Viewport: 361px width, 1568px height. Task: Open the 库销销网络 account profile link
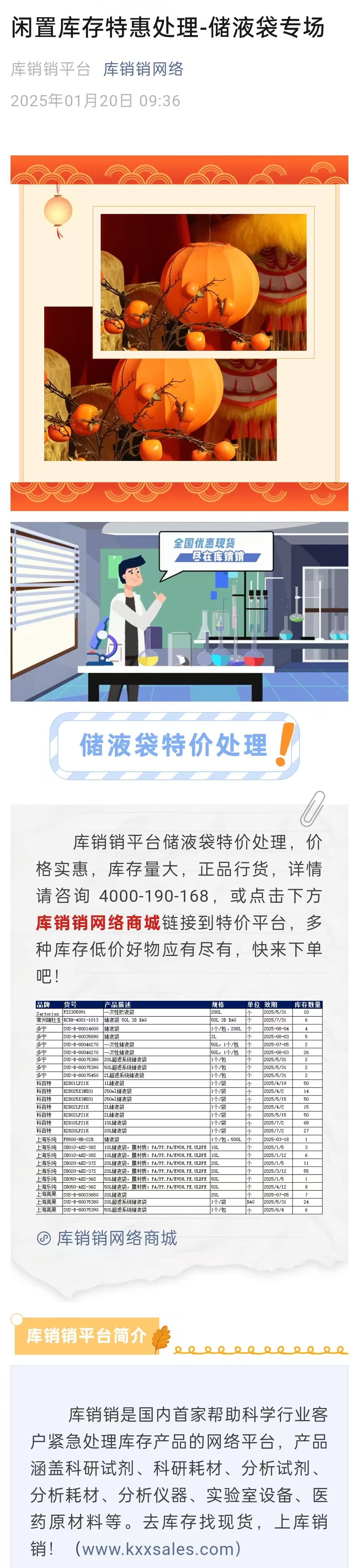143,69
